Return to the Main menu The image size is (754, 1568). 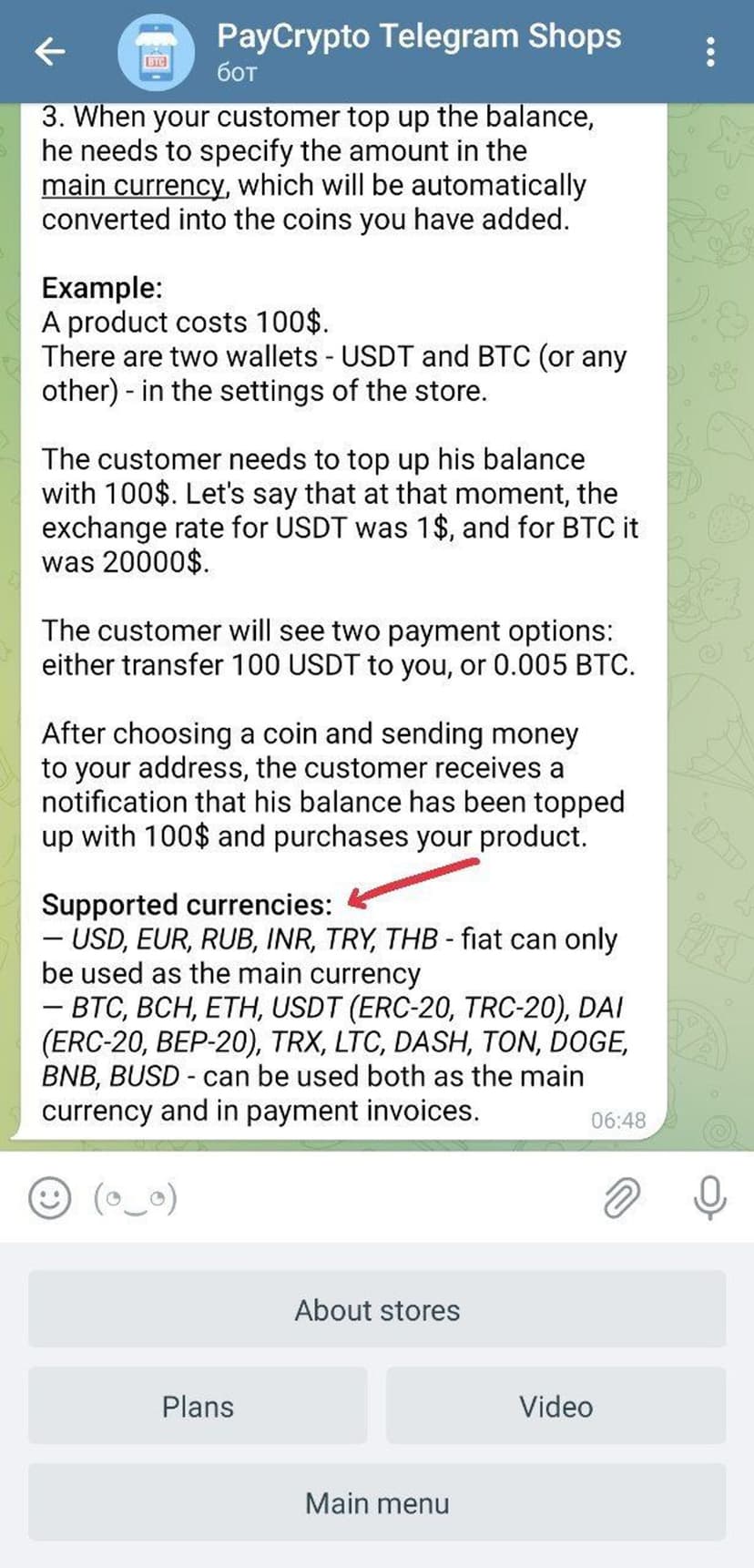point(377,1503)
